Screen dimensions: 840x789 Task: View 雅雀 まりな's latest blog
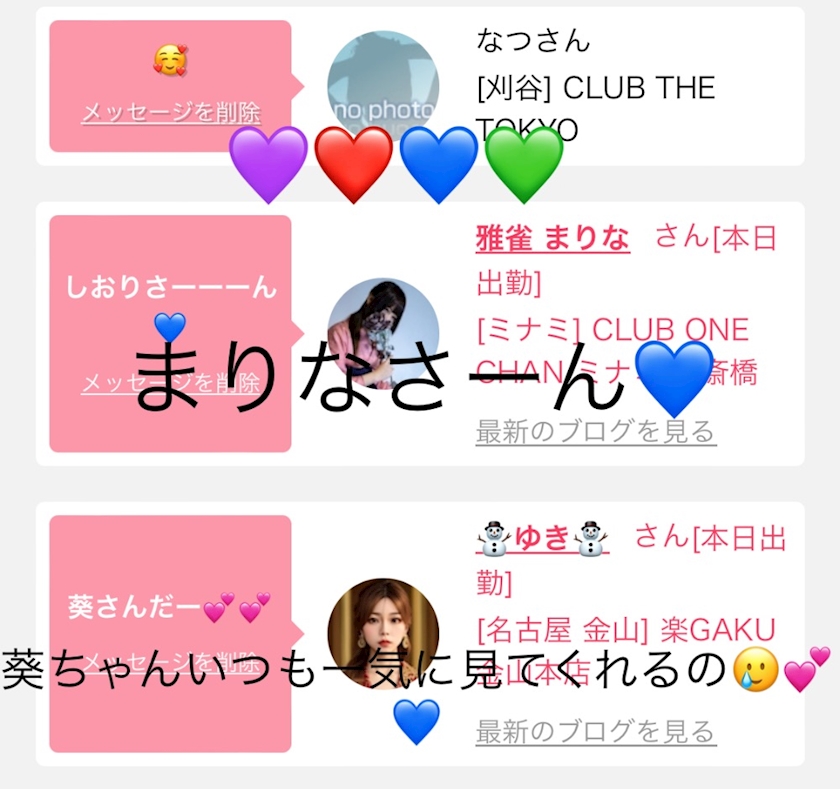coord(596,432)
